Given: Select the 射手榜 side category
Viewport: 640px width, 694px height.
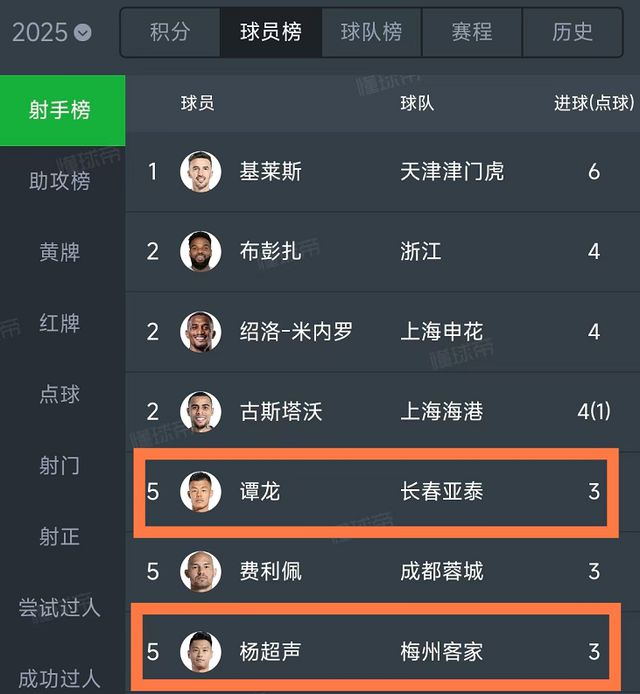Looking at the screenshot, I should (x=60, y=110).
